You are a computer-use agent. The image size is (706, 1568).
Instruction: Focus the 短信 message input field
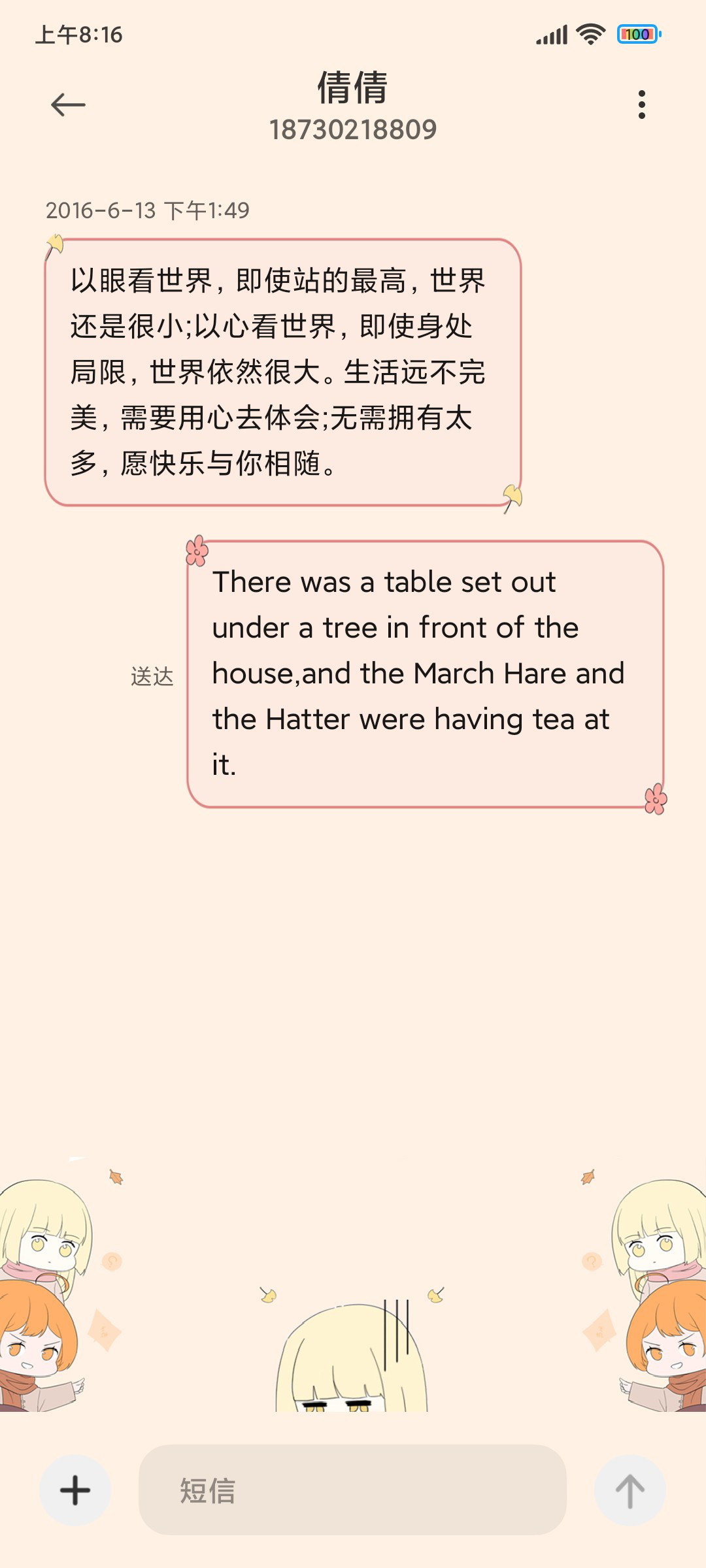coord(352,1490)
